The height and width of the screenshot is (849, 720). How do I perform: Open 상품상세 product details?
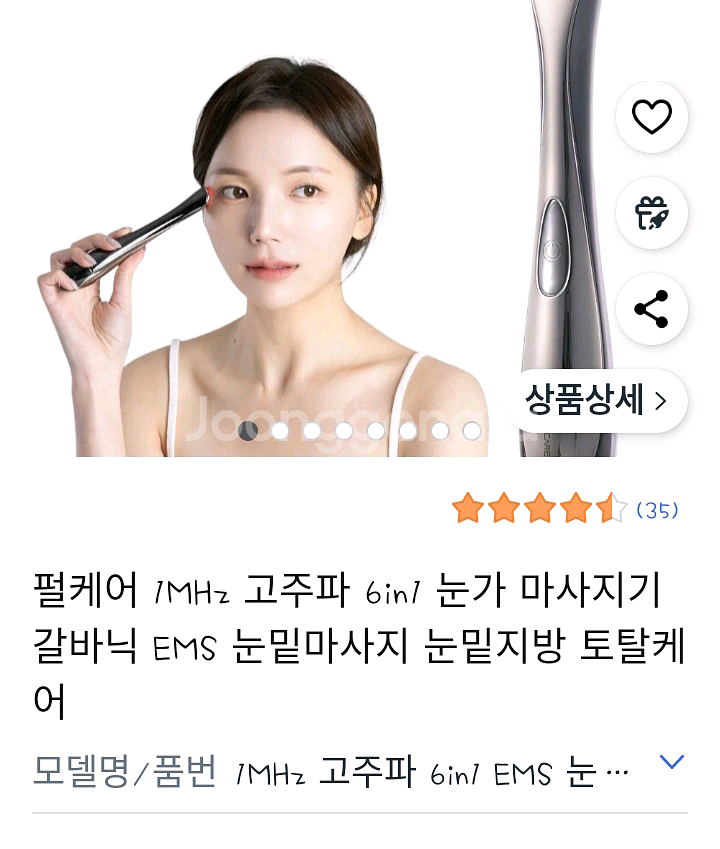595,401
